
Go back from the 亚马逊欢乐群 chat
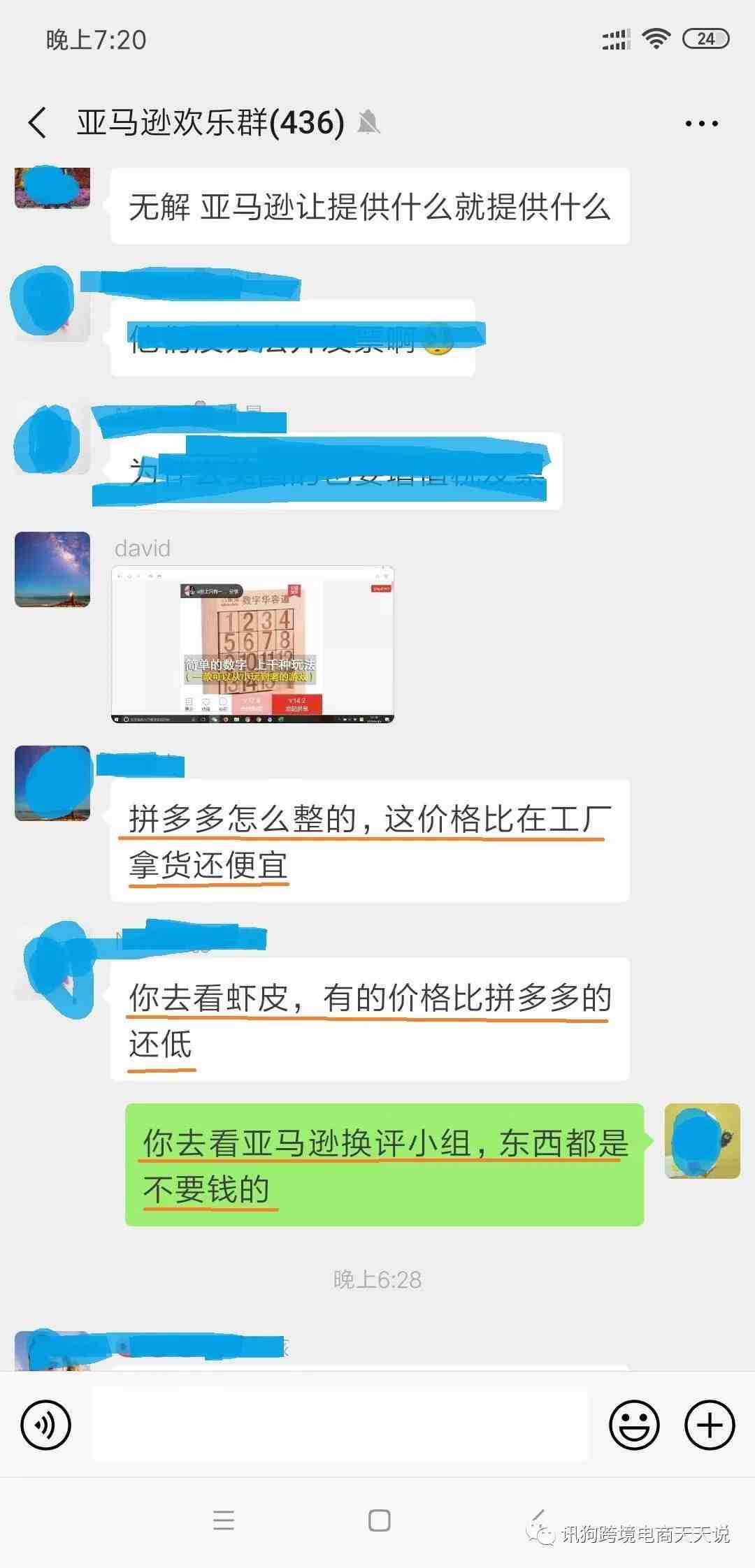click(x=38, y=123)
